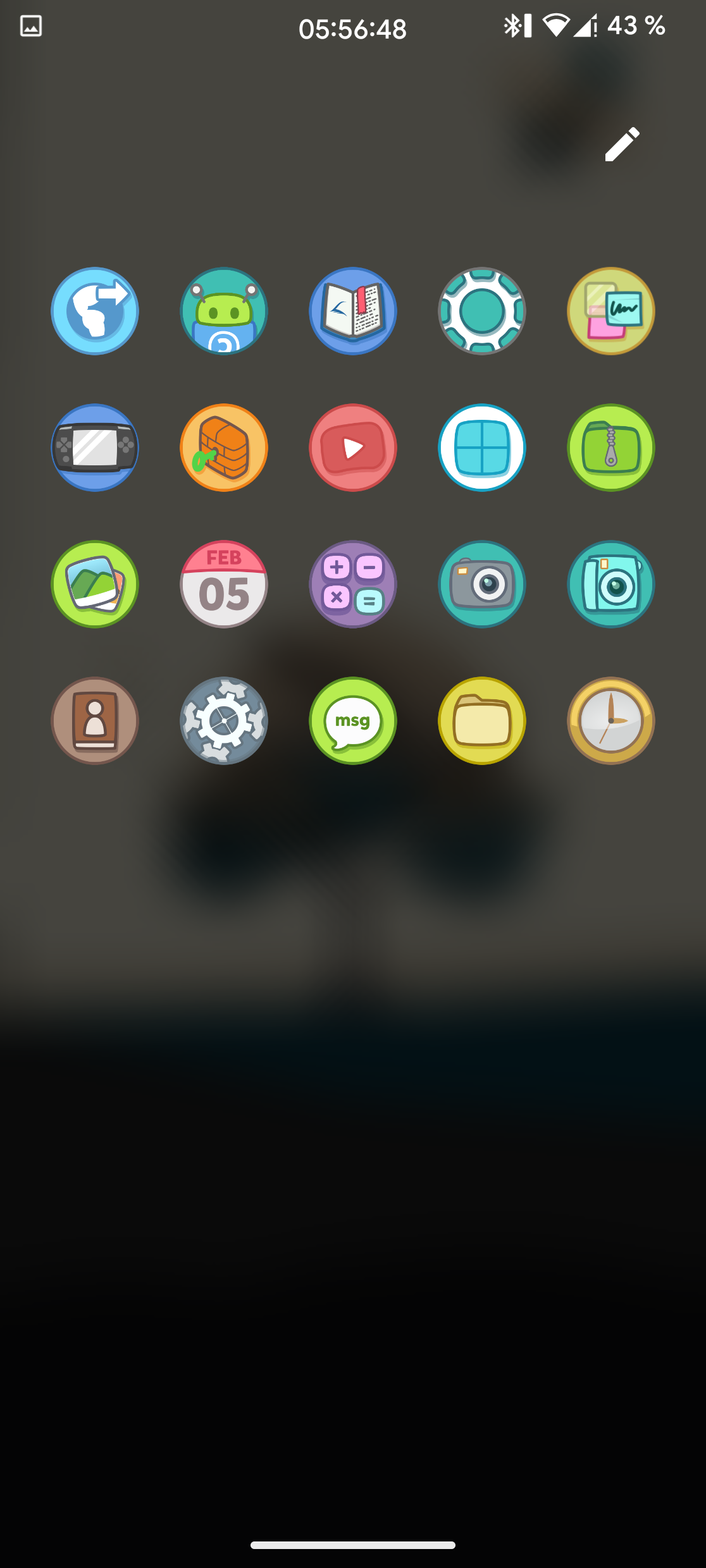The image size is (706, 1568).
Task: Open the grey gear settings app
Action: click(x=224, y=721)
